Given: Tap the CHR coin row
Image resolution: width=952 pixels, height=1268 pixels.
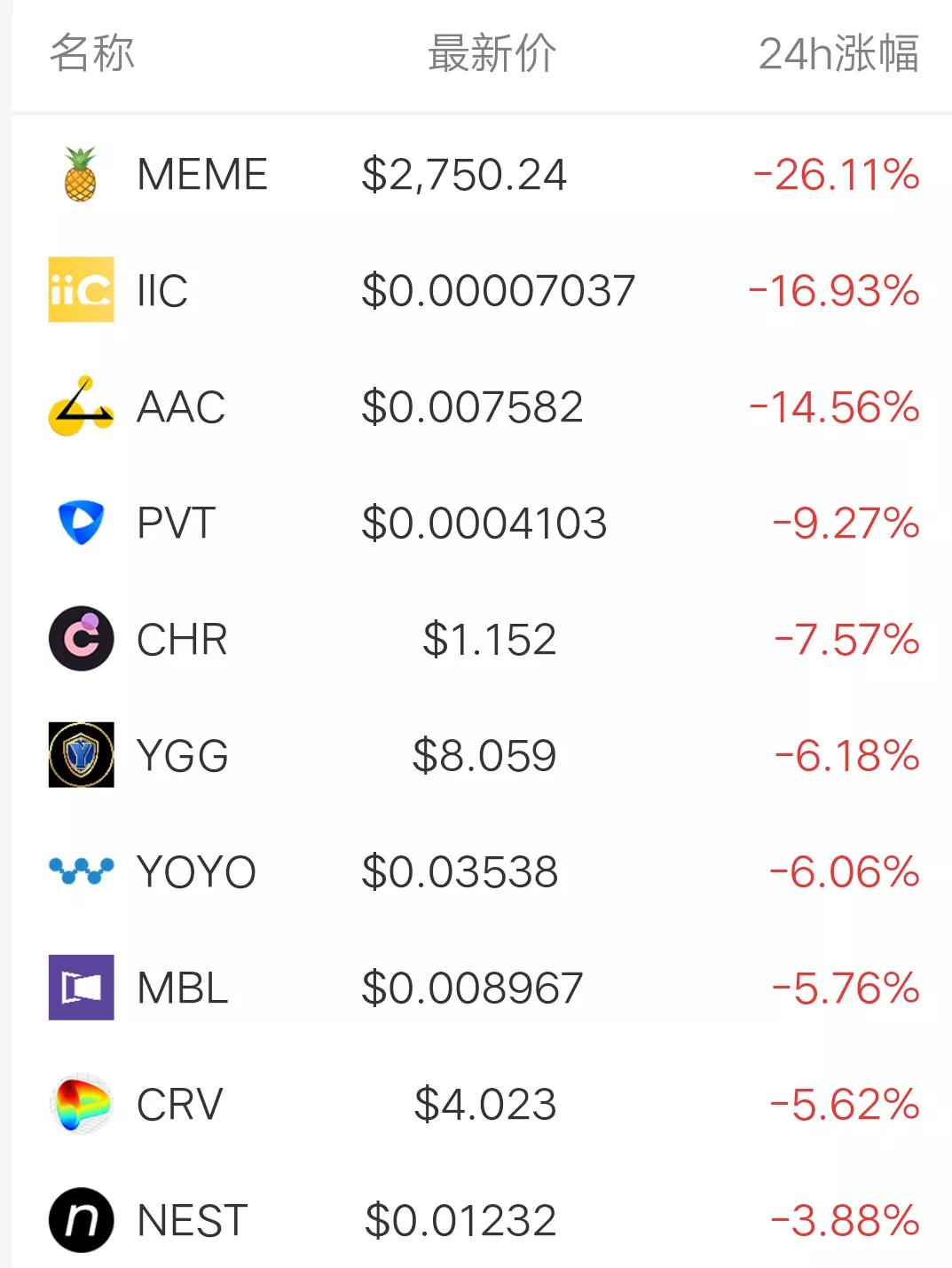Looking at the screenshot, I should pyautogui.click(x=182, y=640).
